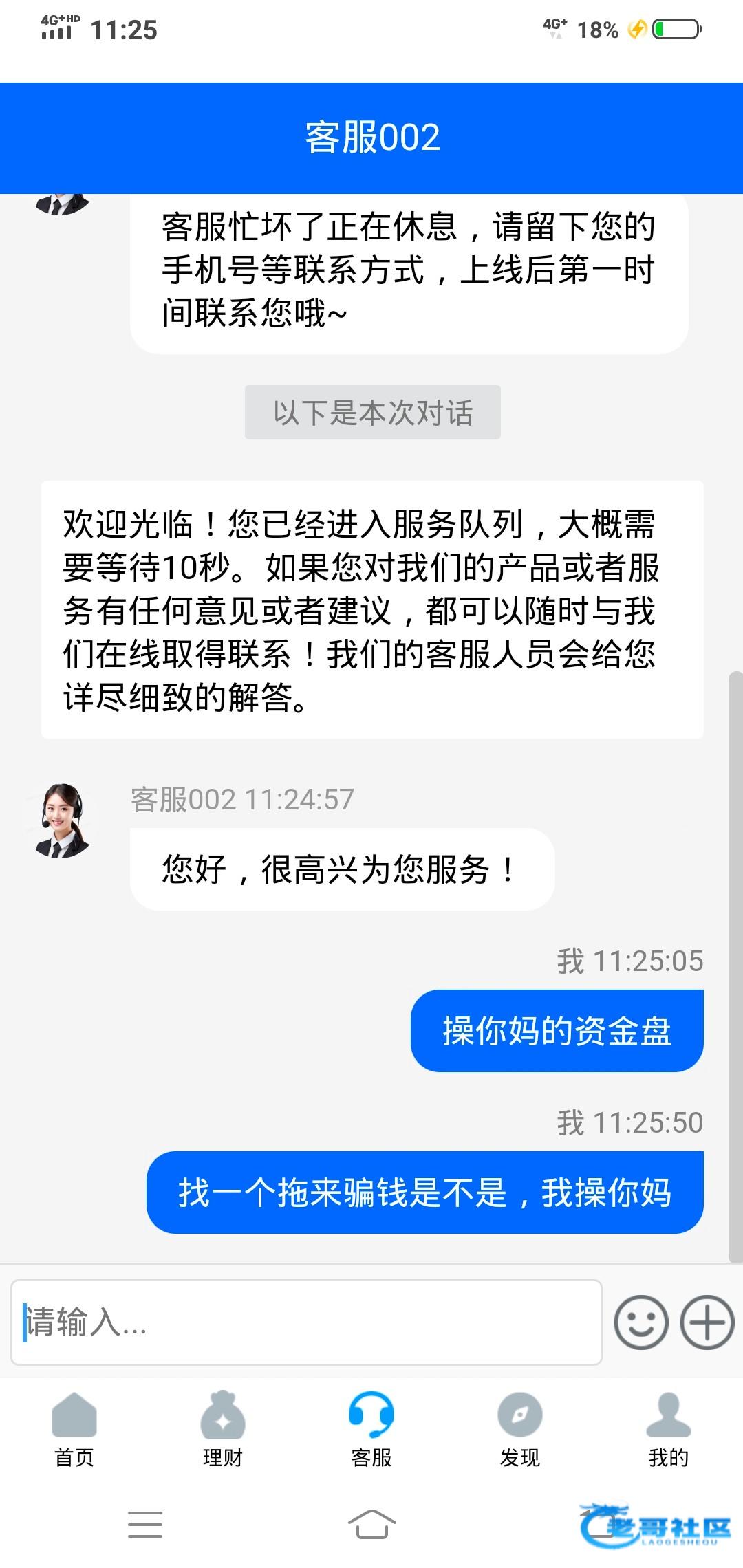Image resolution: width=743 pixels, height=1568 pixels.
Task: Focus the 请输入 message input field
Action: [306, 1322]
